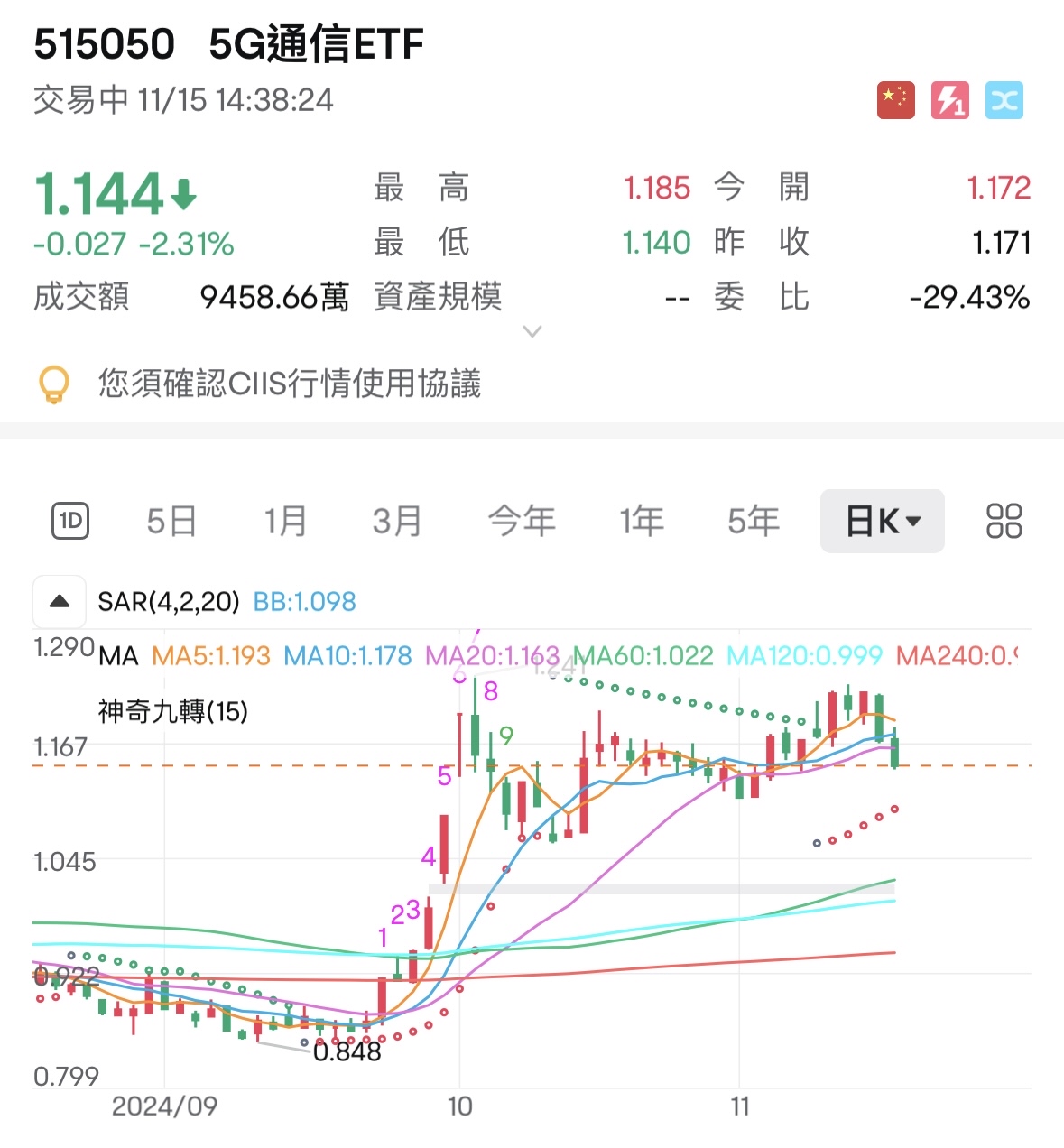
Task: Switch to the 5日 tab
Action: tap(171, 521)
